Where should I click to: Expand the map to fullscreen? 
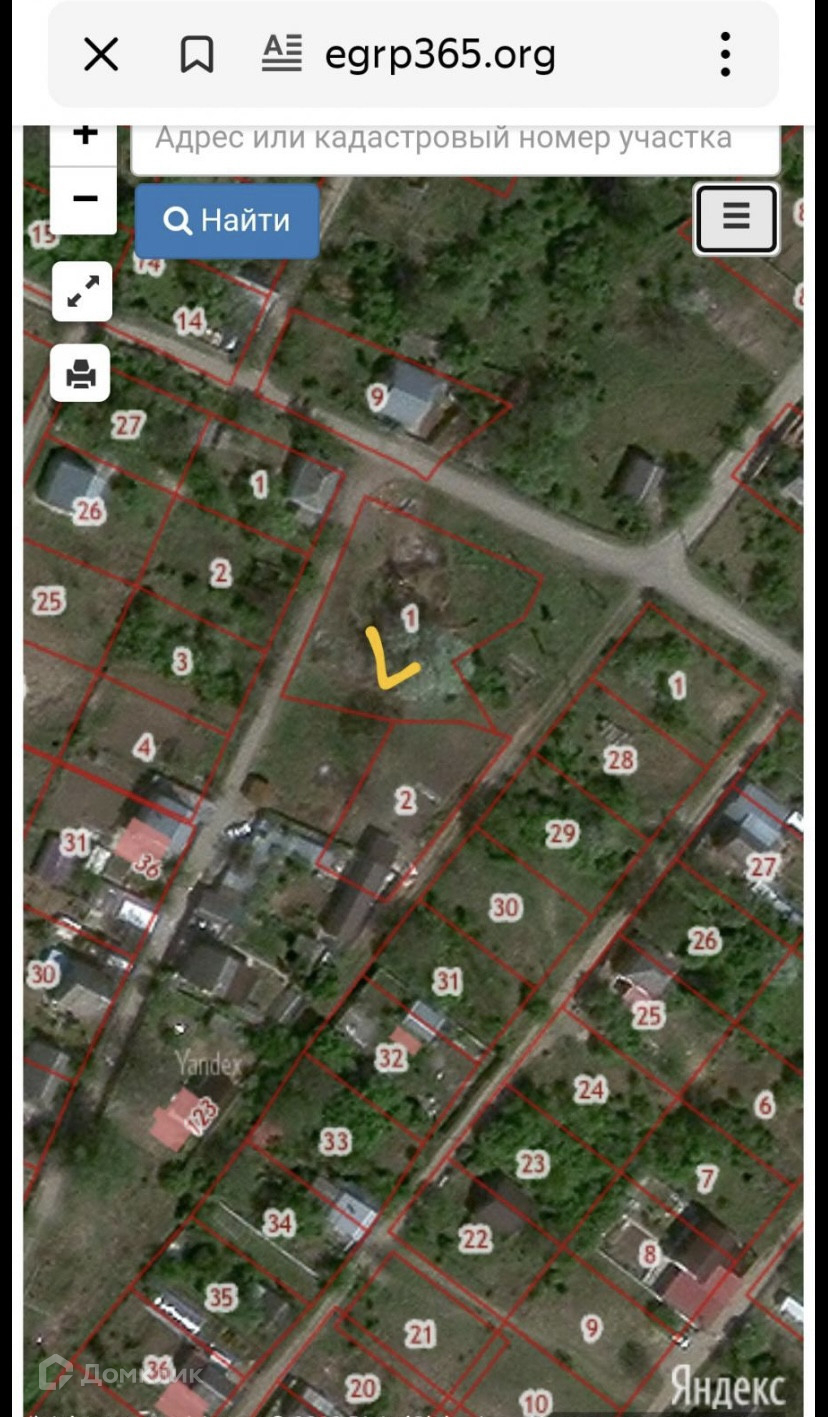82,292
